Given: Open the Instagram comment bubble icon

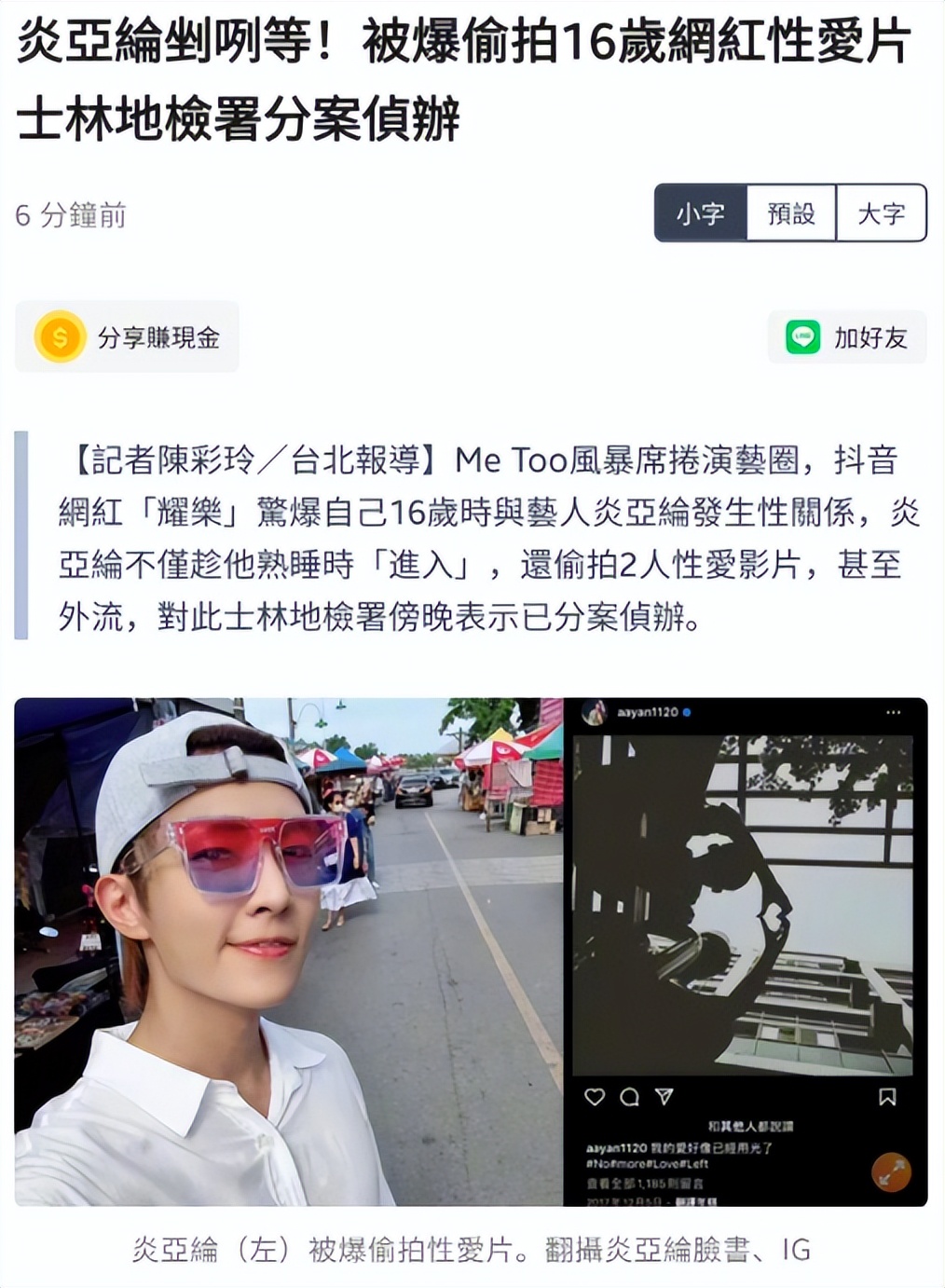Looking at the screenshot, I should 629,1098.
